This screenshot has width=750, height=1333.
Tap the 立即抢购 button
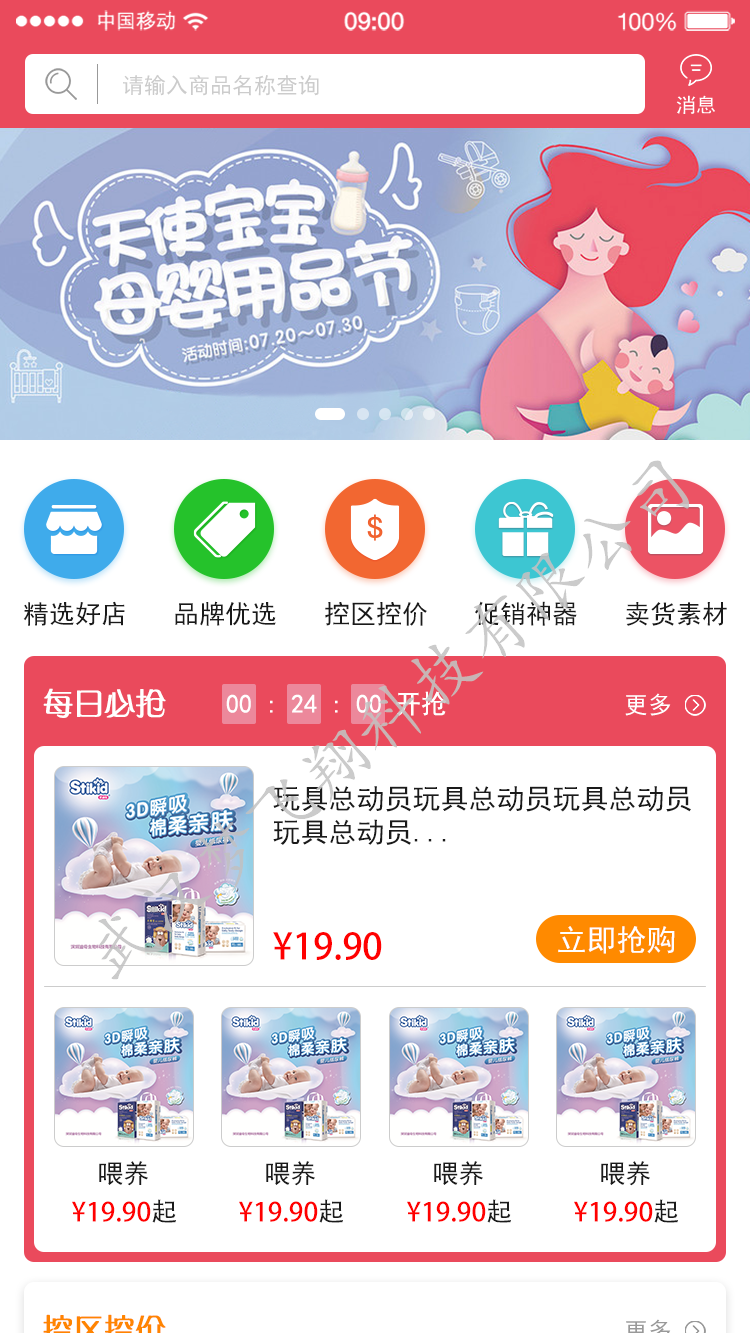[x=615, y=940]
